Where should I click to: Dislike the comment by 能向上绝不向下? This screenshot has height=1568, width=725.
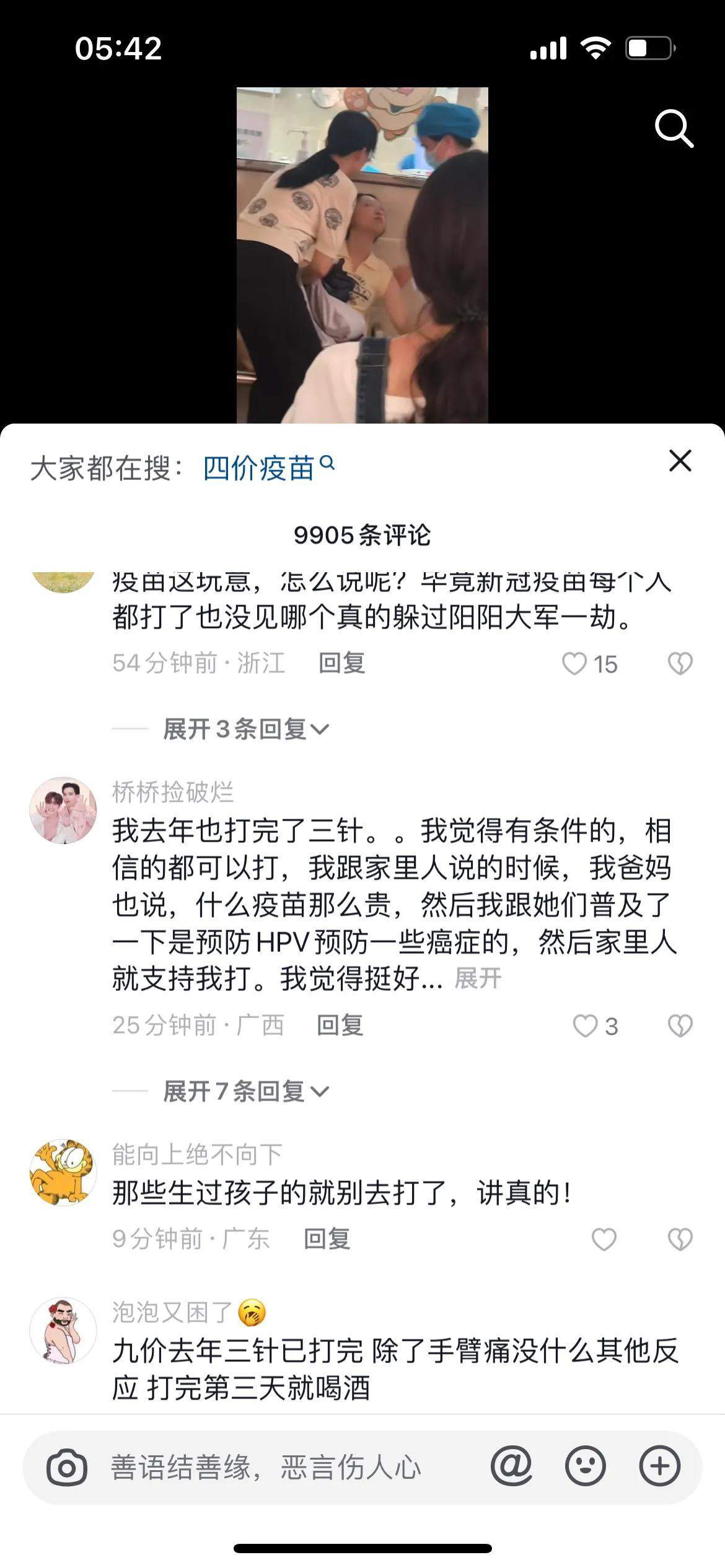click(x=680, y=1240)
